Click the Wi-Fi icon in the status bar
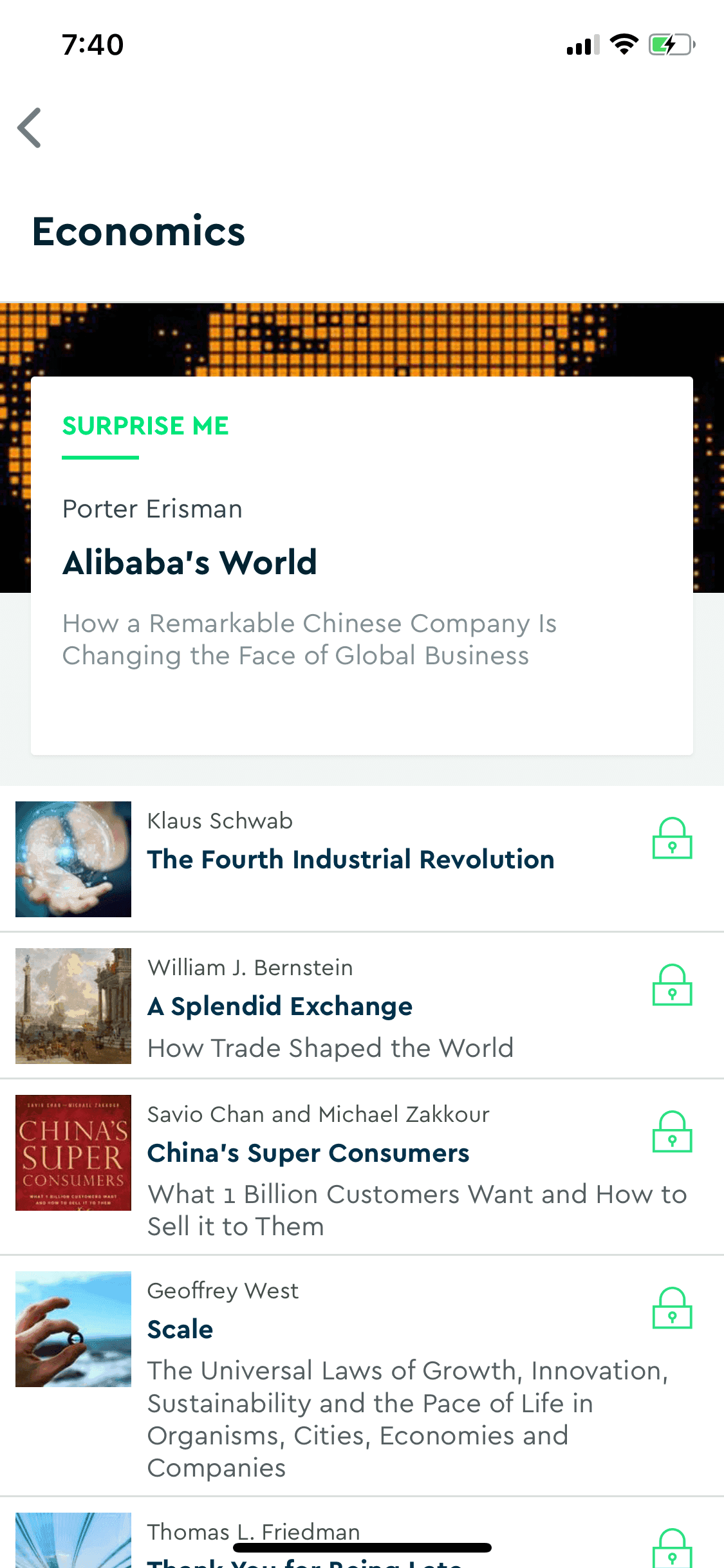Image resolution: width=724 pixels, height=1568 pixels. coord(622,44)
